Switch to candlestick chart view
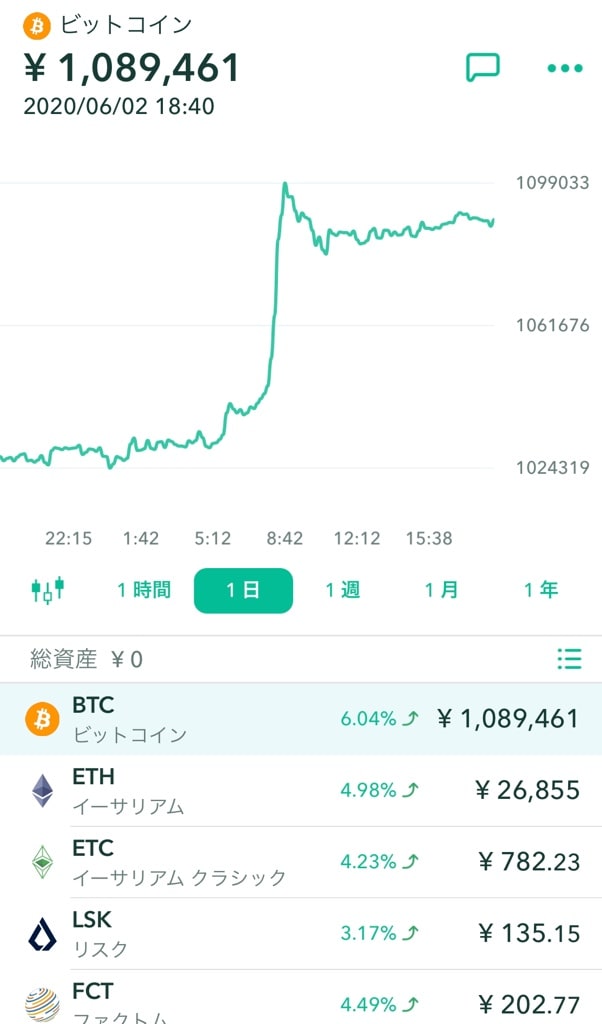Screen dimensions: 602x1024 48,590
